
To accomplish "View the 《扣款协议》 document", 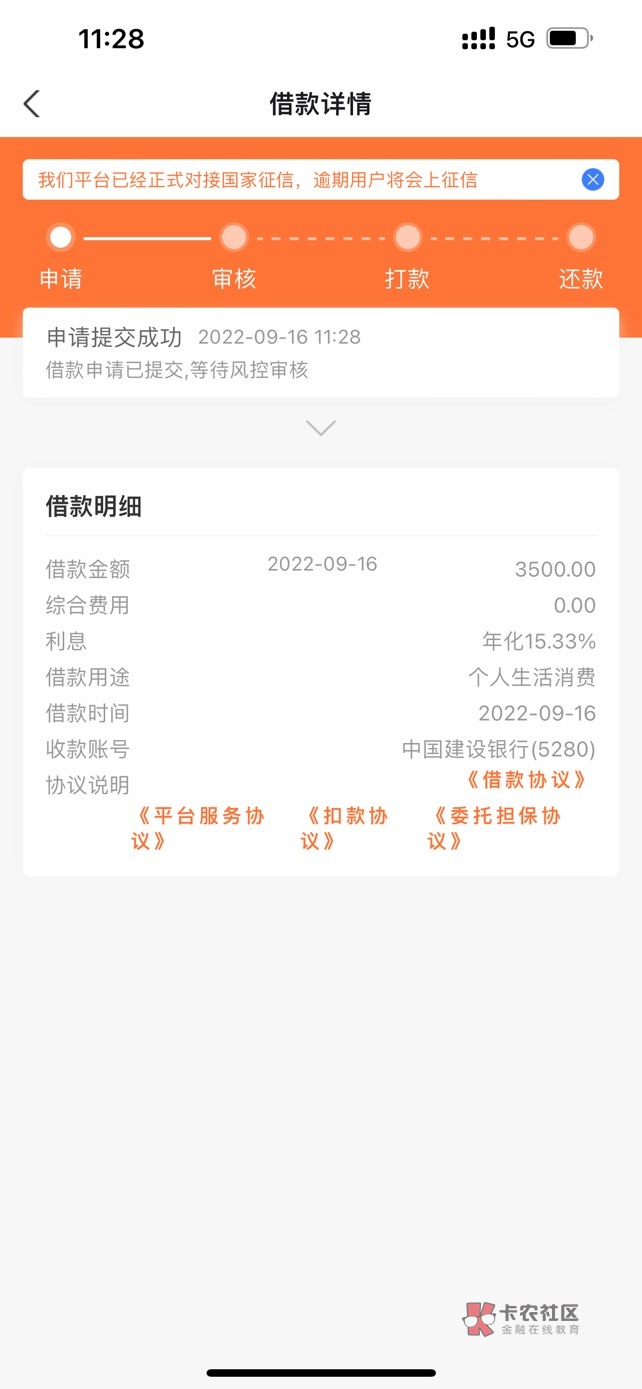I will coord(344,828).
